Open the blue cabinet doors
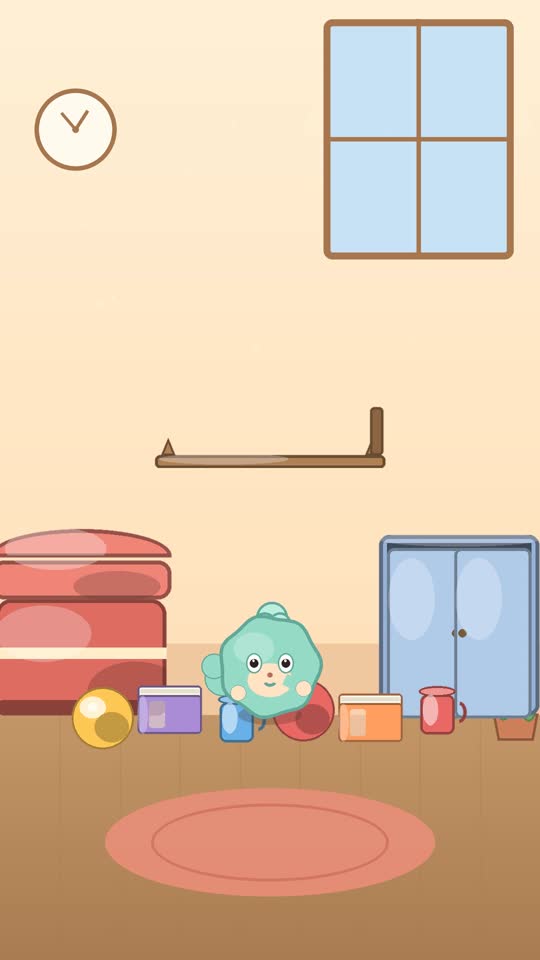Screen dimensions: 540x960 click(x=459, y=626)
